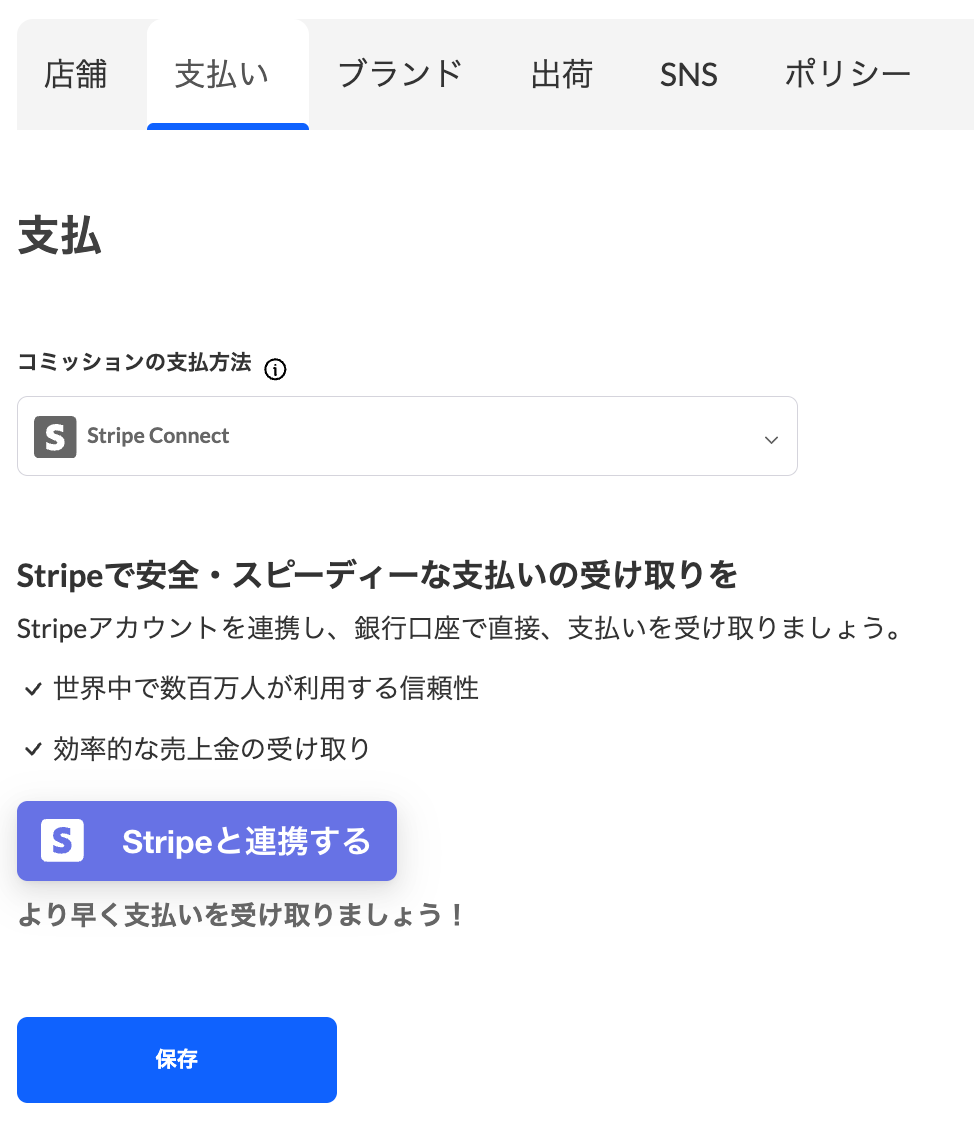The image size is (974, 1126).
Task: Switch to the 店舗 tab
Action: point(75,75)
